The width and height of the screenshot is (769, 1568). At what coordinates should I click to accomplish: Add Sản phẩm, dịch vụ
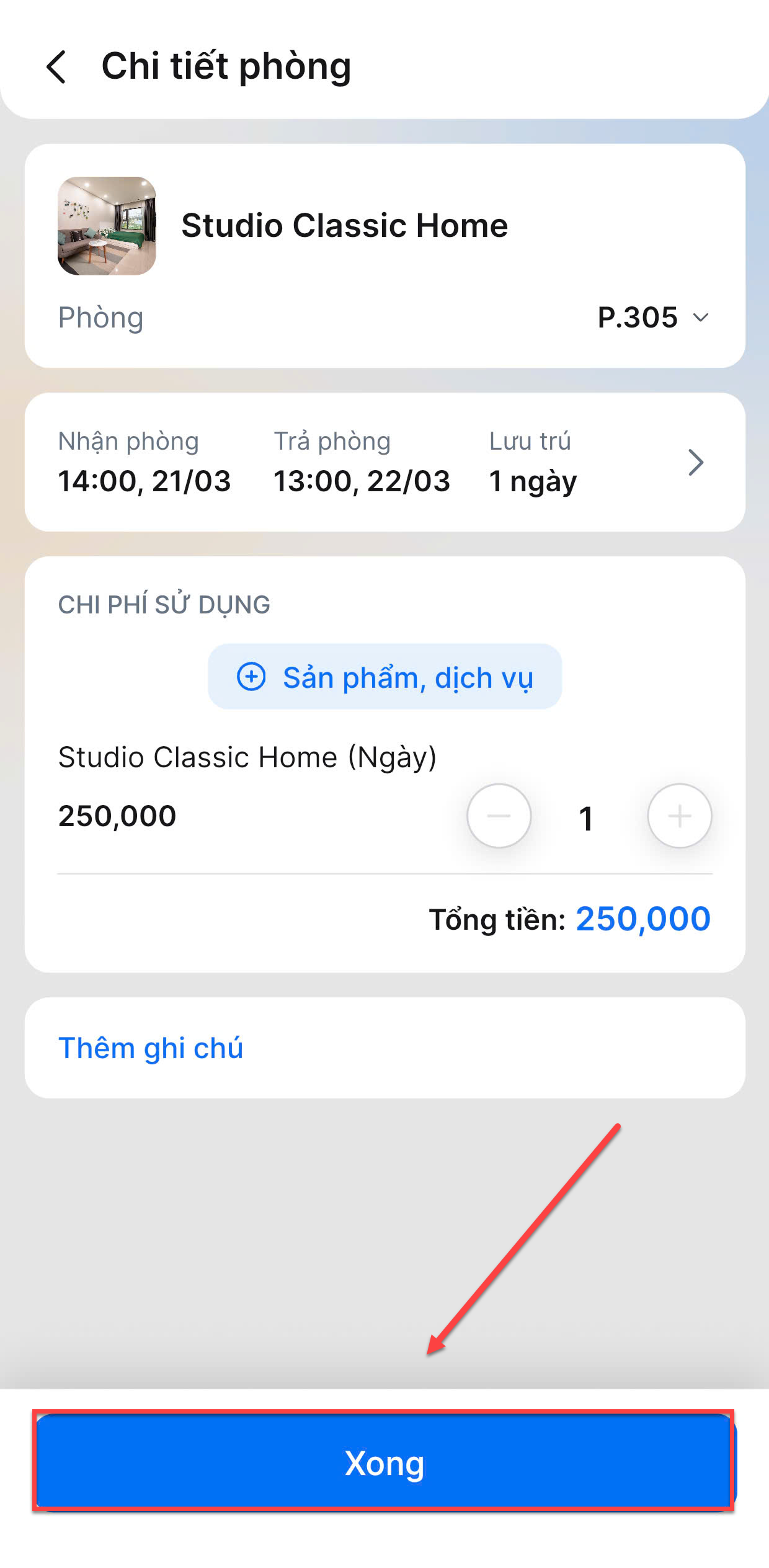[x=384, y=677]
